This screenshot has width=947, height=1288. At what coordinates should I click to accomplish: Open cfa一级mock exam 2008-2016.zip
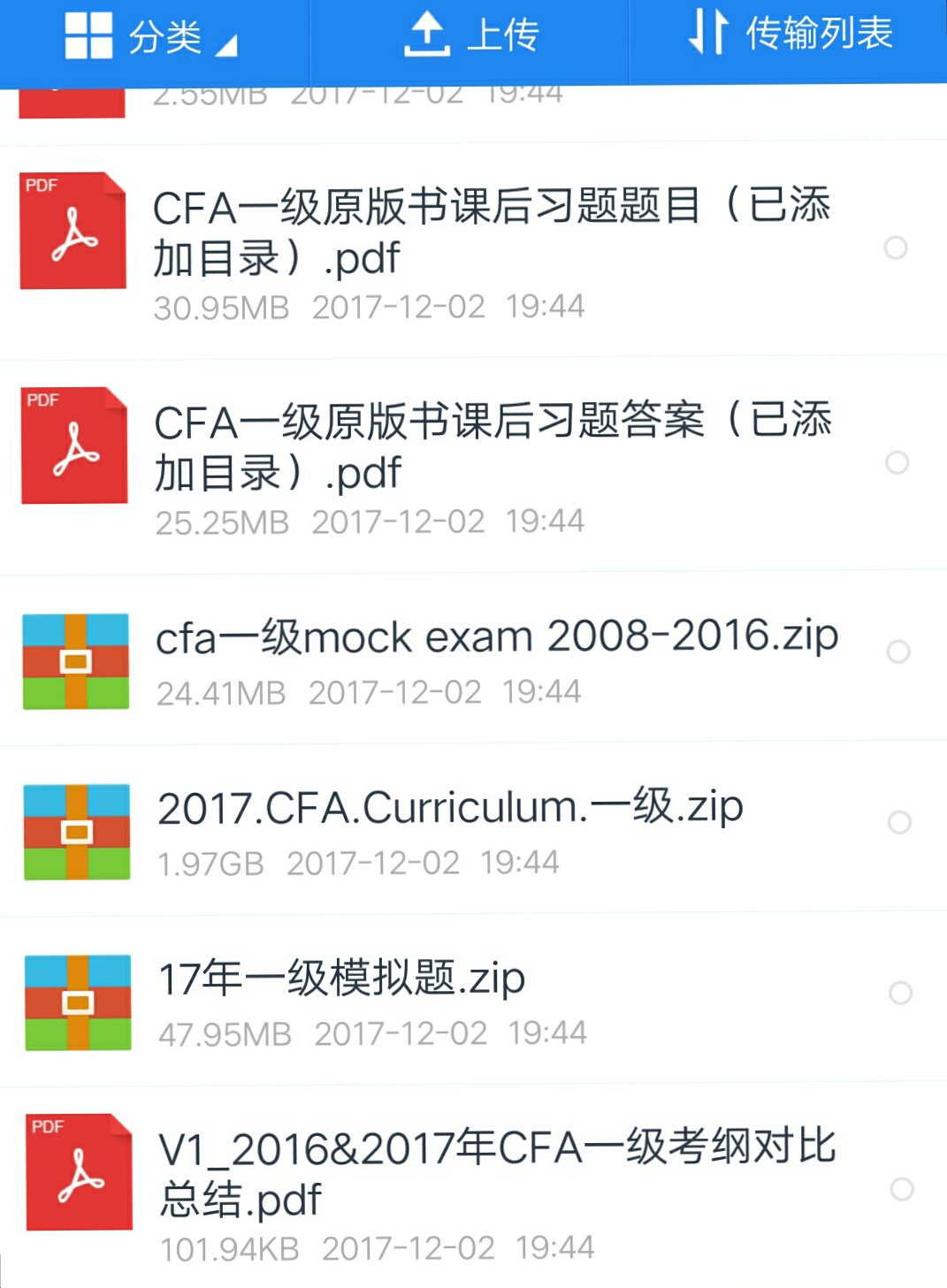(495, 637)
